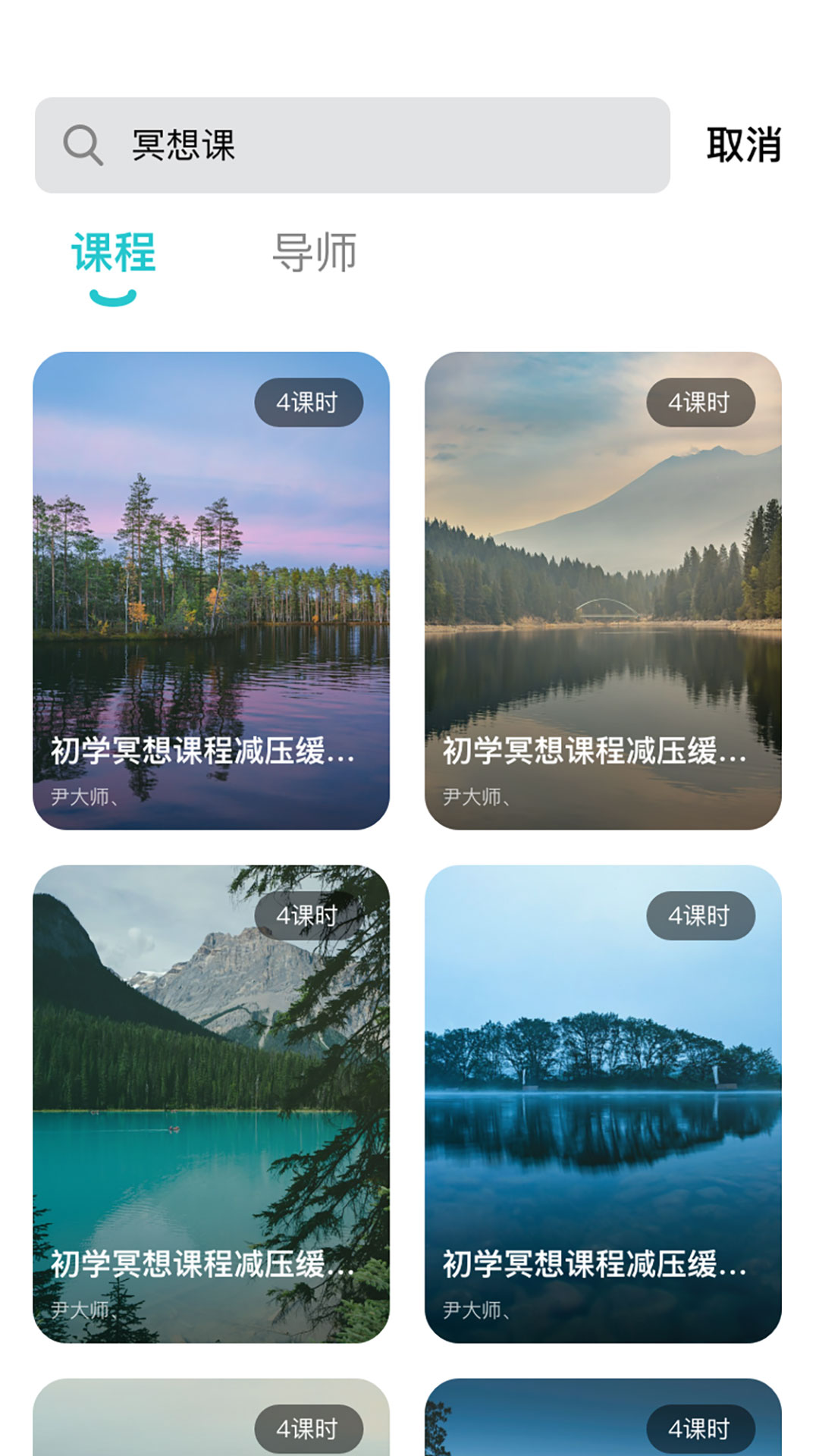Tap the bottom-left partially visible course card
Screen dimensions: 819x1456
point(210,1426)
